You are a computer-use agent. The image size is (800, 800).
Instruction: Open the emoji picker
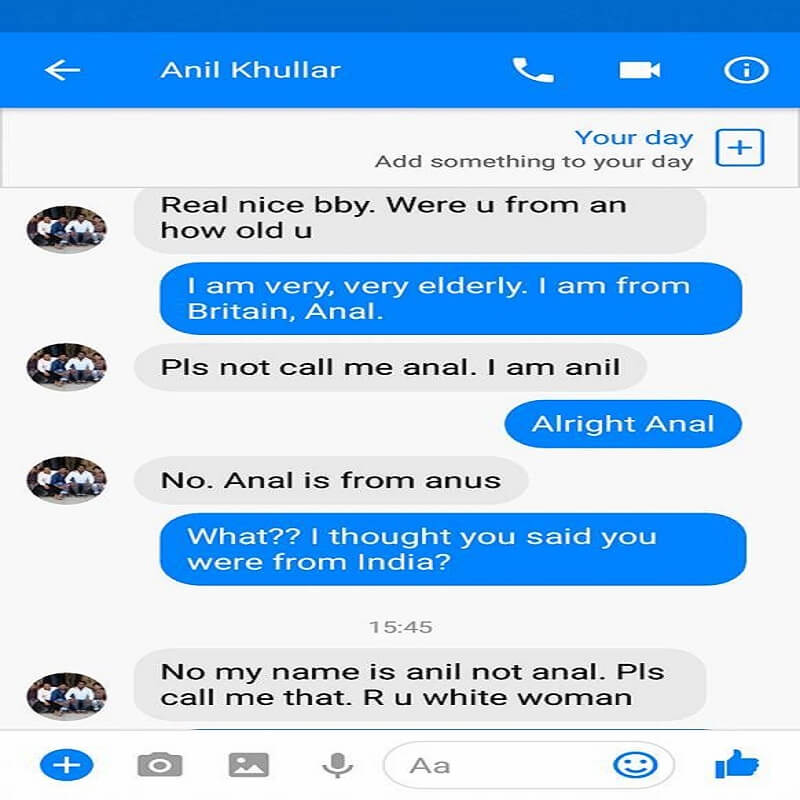[x=635, y=766]
